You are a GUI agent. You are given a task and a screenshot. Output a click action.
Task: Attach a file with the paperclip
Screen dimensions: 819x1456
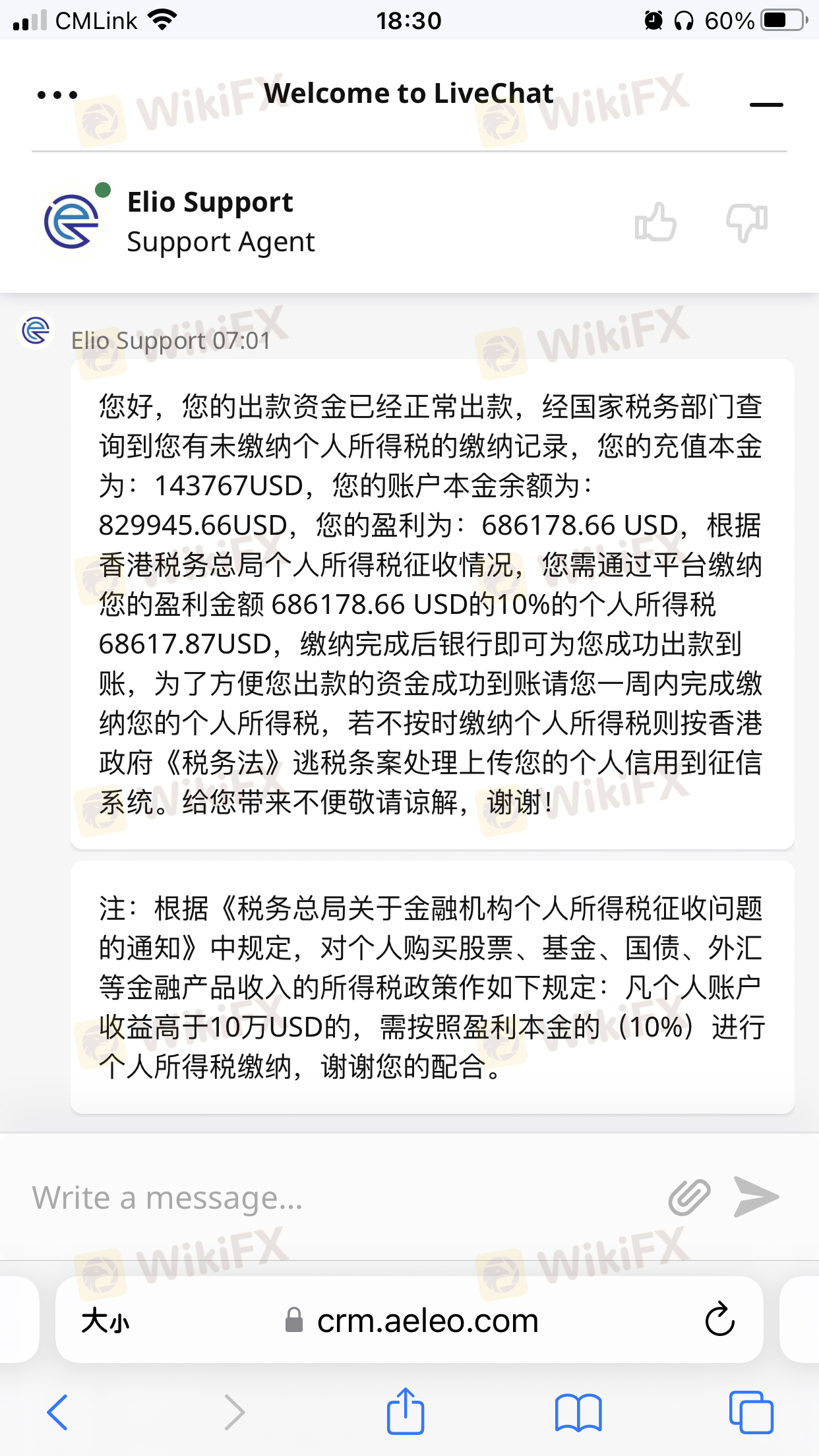pyautogui.click(x=689, y=1198)
